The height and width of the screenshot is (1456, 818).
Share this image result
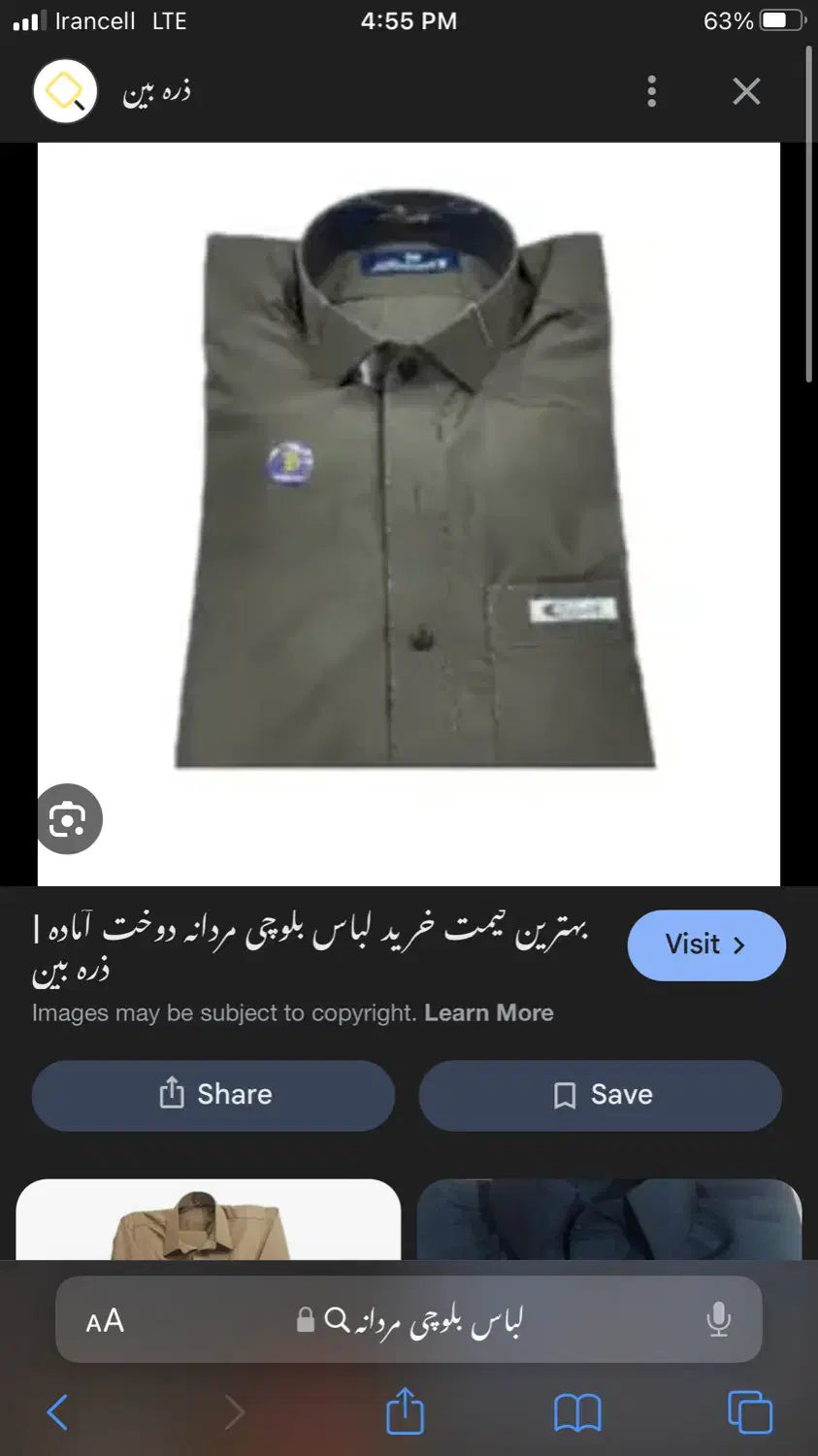[x=213, y=1095]
